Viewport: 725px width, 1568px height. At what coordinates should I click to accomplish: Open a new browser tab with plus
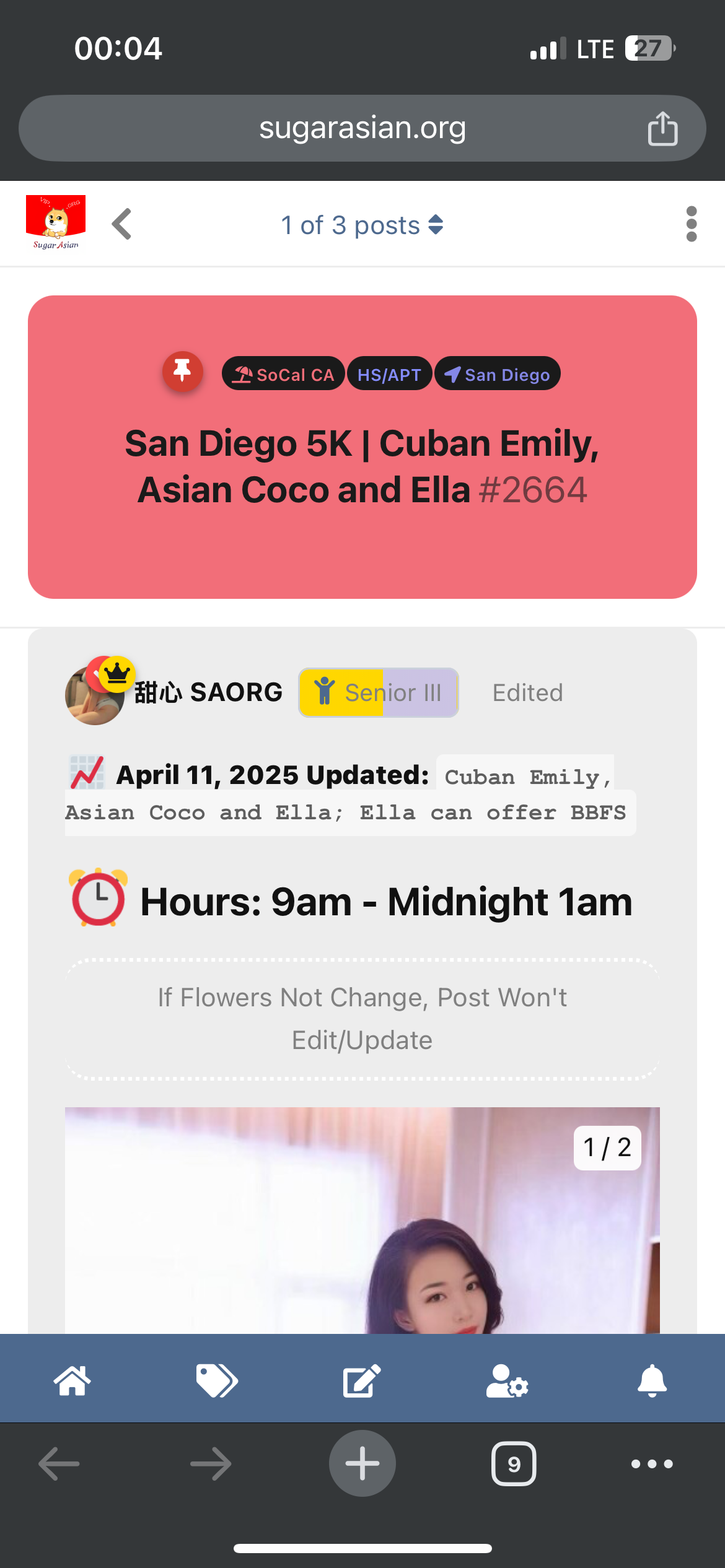click(x=362, y=1463)
